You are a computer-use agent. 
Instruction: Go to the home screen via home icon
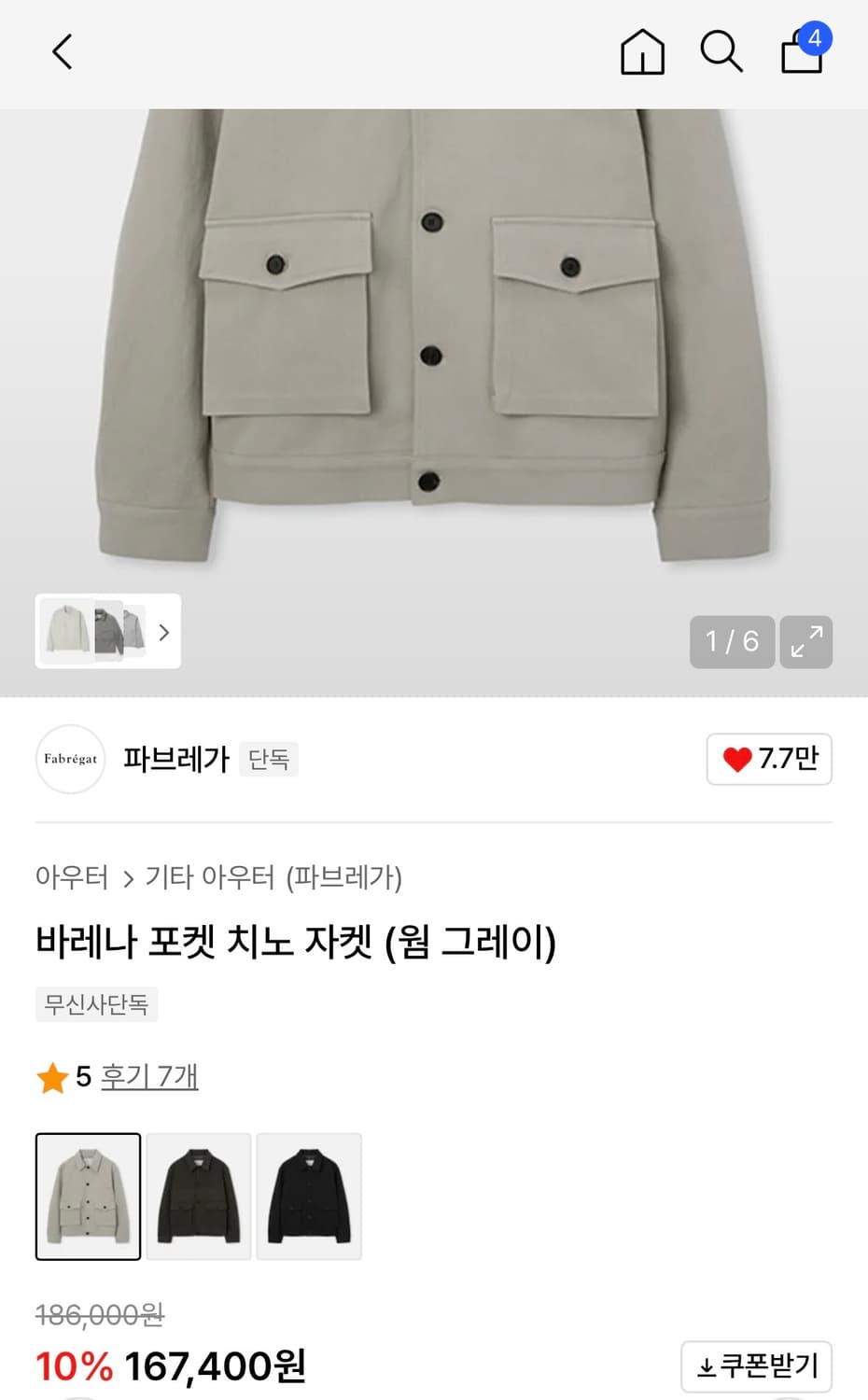(x=642, y=51)
